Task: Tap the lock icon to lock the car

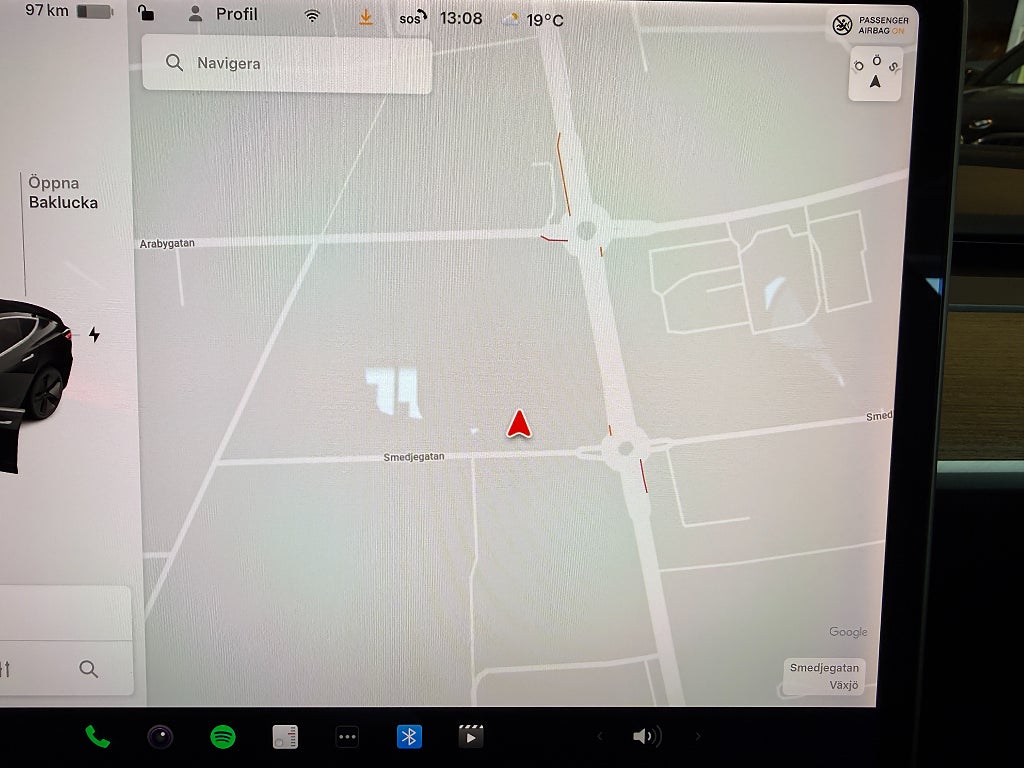Action: pyautogui.click(x=146, y=14)
